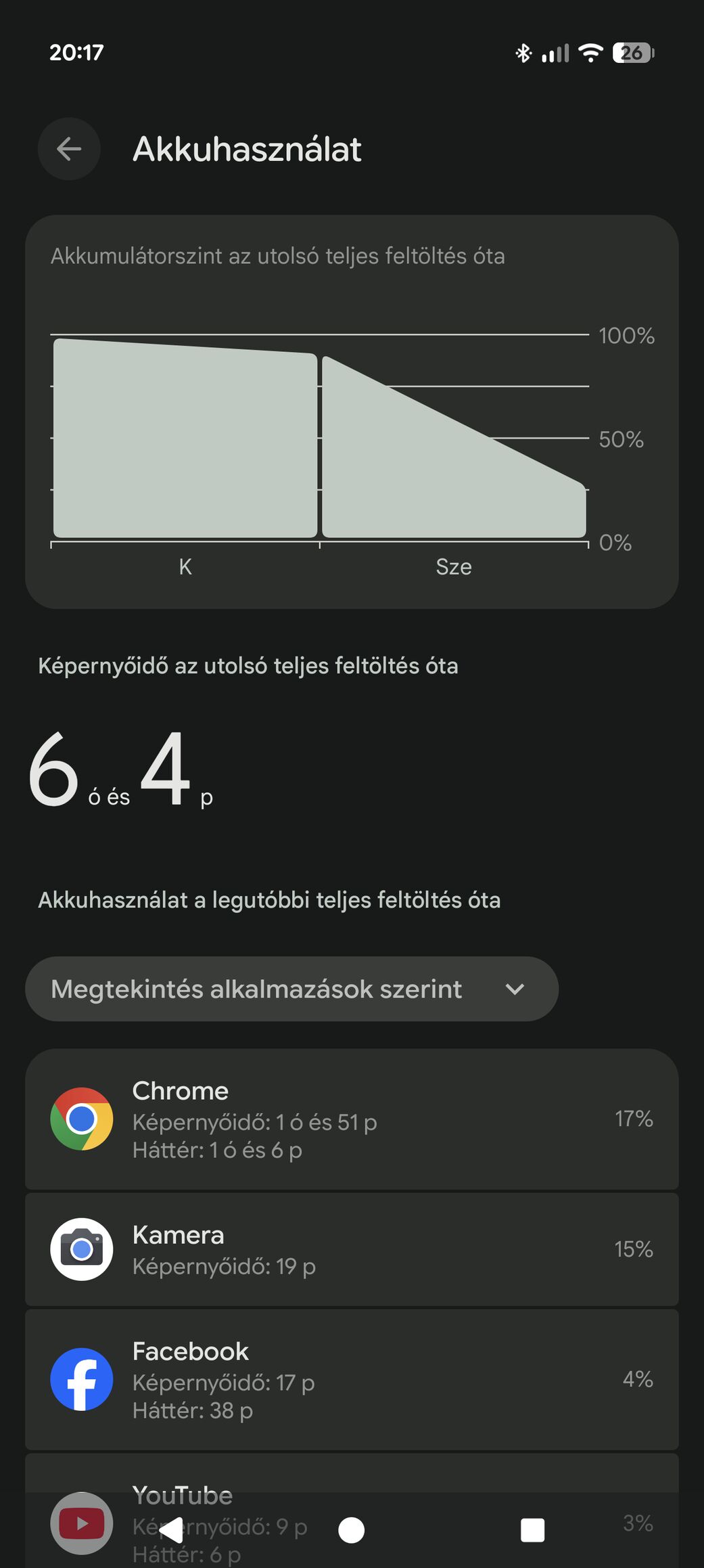Image resolution: width=704 pixels, height=1568 pixels.
Task: Expand the Megtekintés alkalmazások szerint dropdown
Action: (291, 989)
